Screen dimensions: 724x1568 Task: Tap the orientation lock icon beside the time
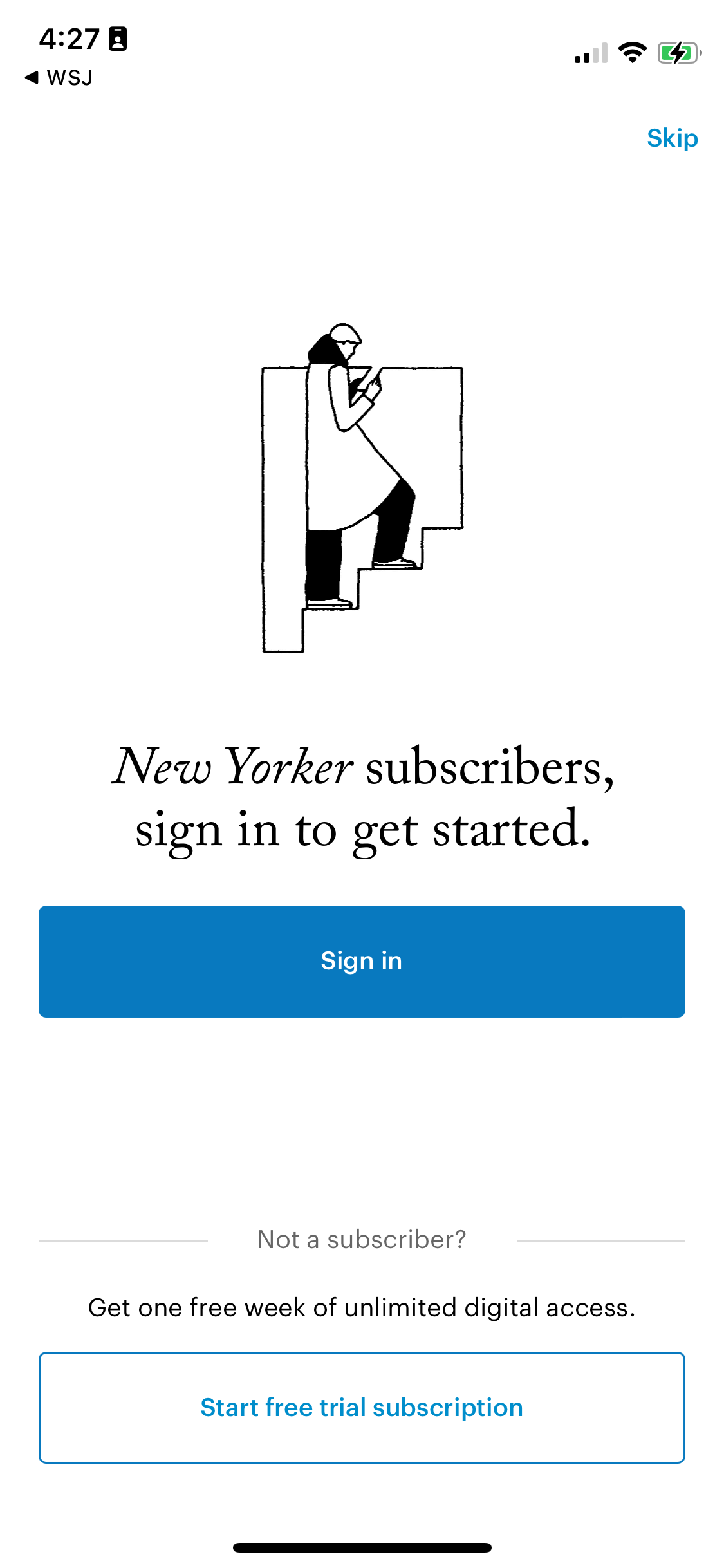[118, 39]
